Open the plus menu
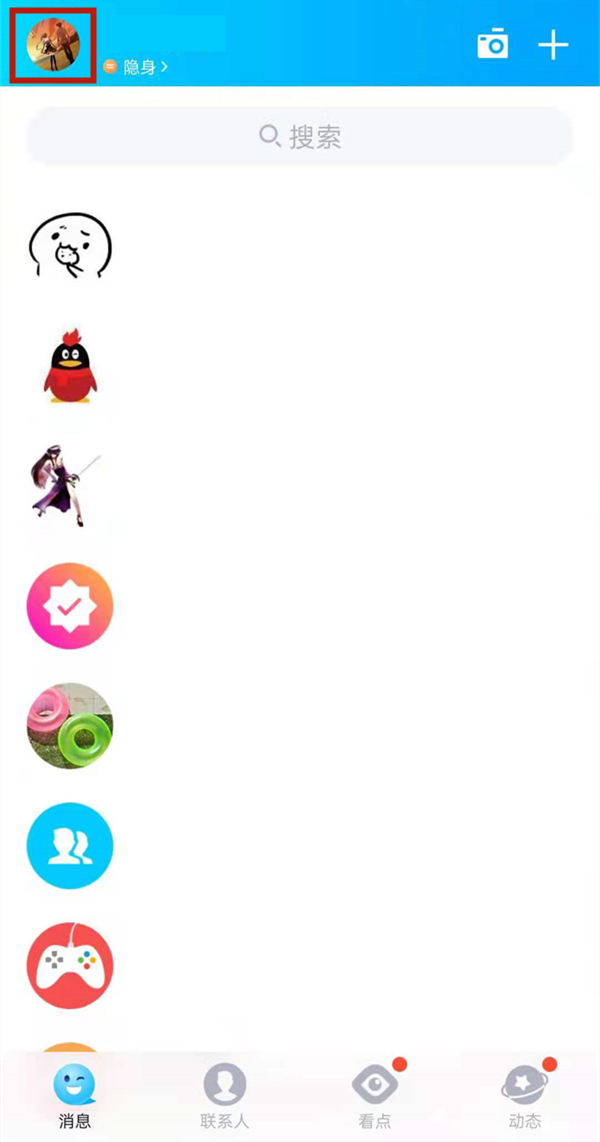This screenshot has height=1142, width=600. pyautogui.click(x=553, y=45)
